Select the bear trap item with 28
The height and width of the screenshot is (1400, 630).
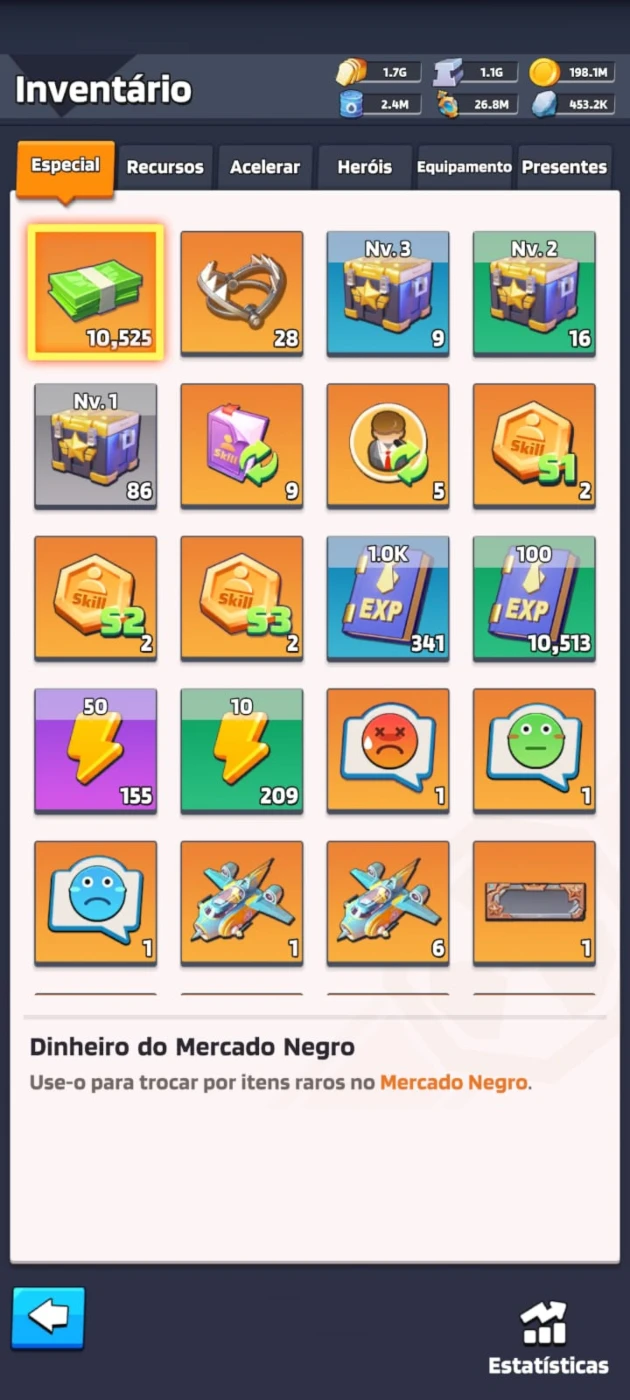(242, 293)
